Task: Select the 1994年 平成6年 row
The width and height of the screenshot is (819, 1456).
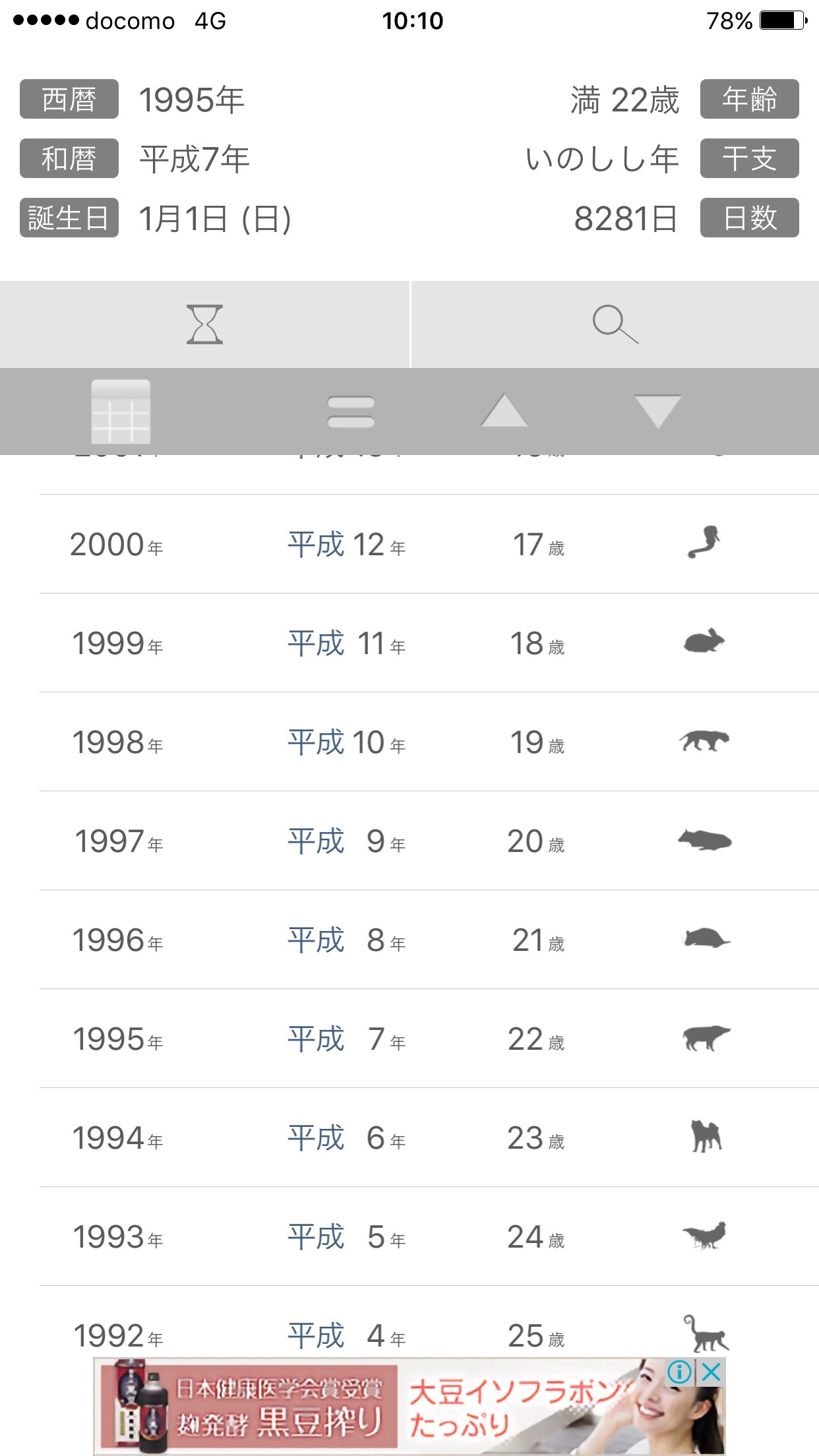Action: 429,1138
